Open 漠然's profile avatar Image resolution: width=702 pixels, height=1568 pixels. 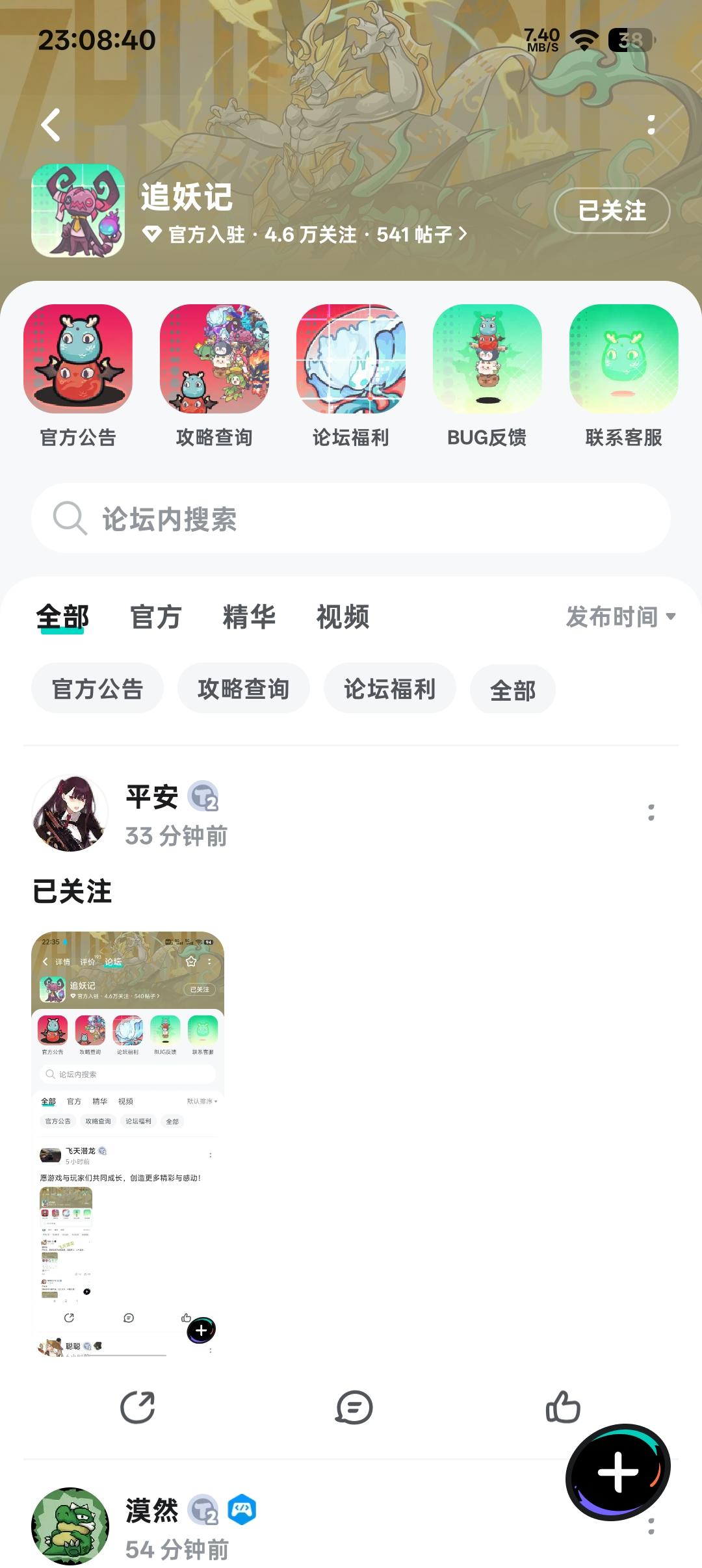click(x=70, y=1513)
